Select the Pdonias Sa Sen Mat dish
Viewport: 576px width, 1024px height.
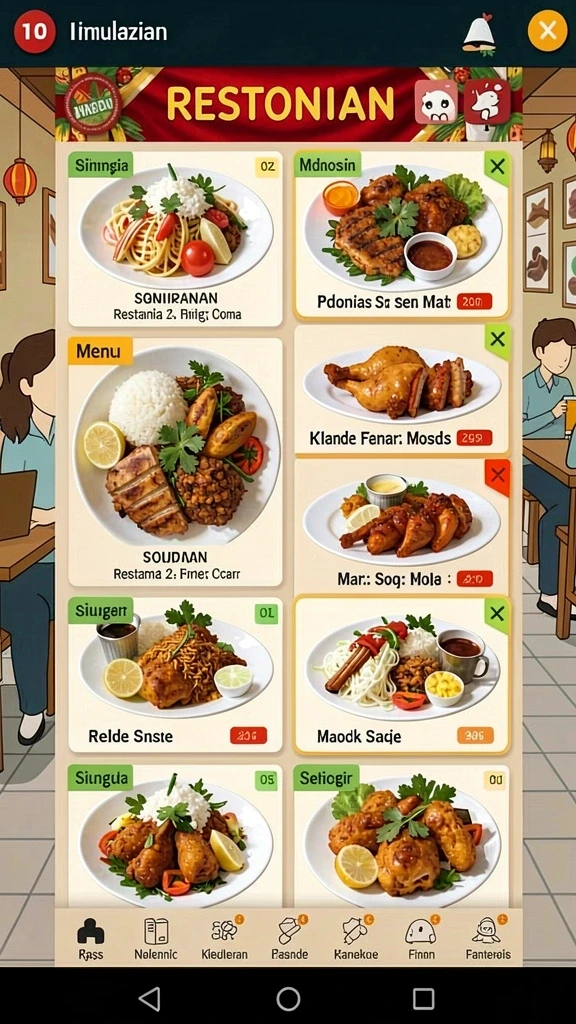click(402, 234)
